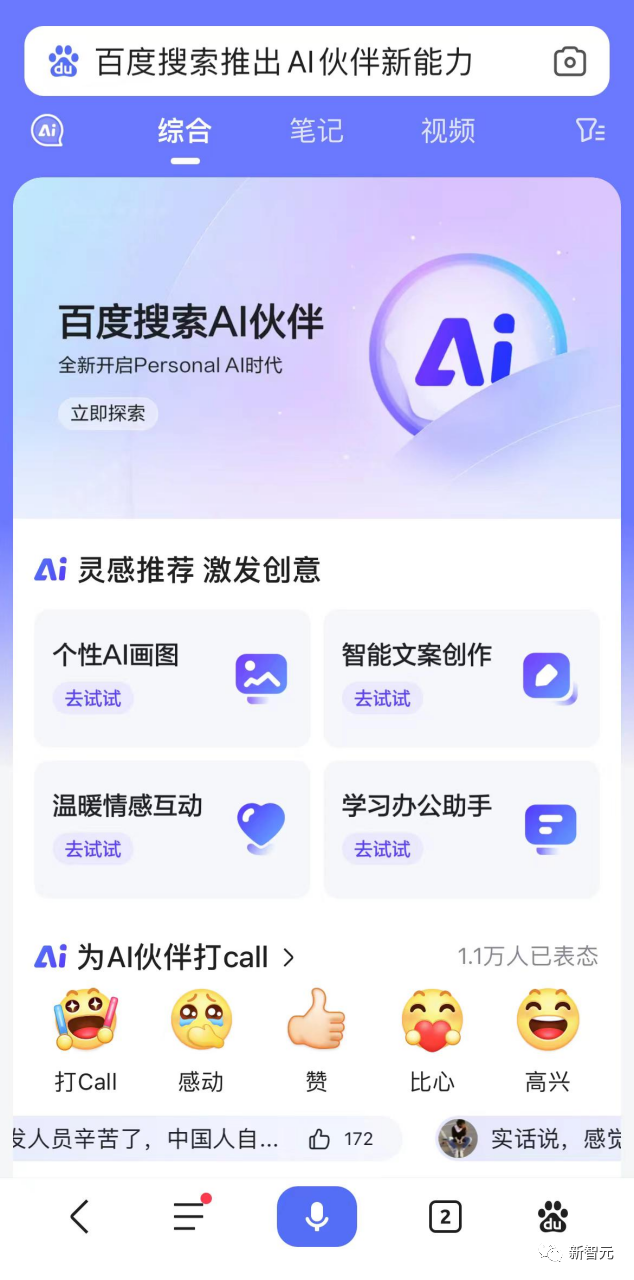
Task: Switch to the 笔记 tab
Action: 316,131
